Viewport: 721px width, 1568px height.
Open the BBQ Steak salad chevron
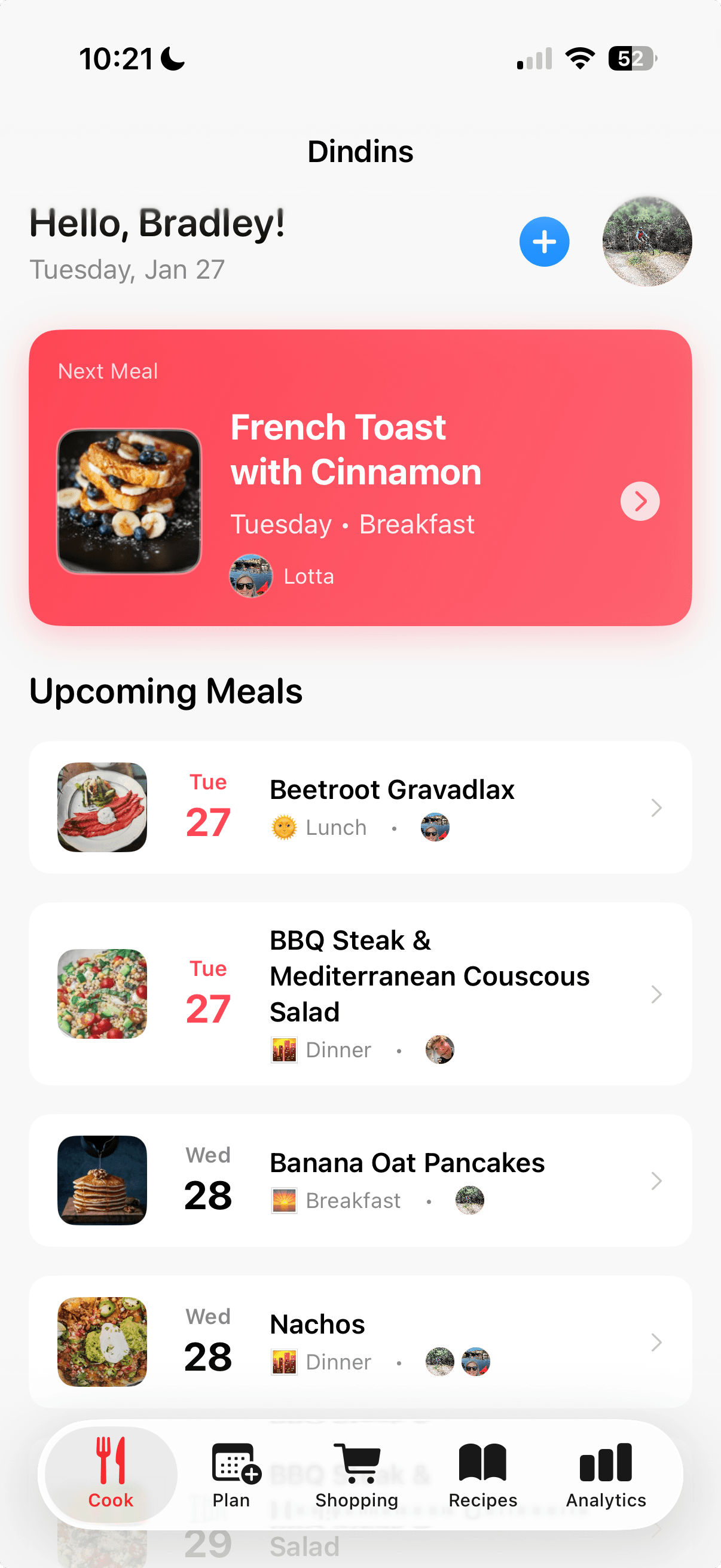click(655, 994)
